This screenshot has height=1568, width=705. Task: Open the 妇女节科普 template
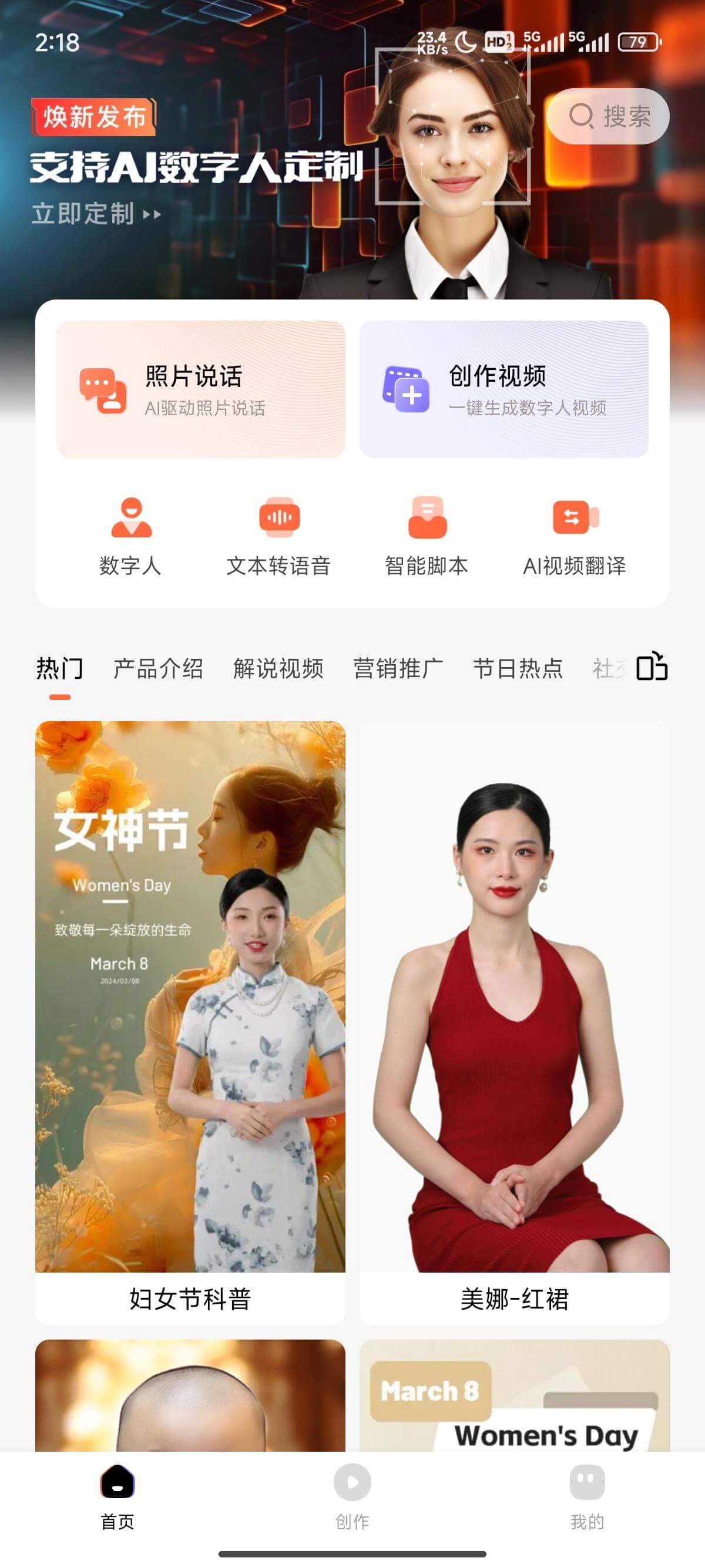pyautogui.click(x=190, y=1021)
